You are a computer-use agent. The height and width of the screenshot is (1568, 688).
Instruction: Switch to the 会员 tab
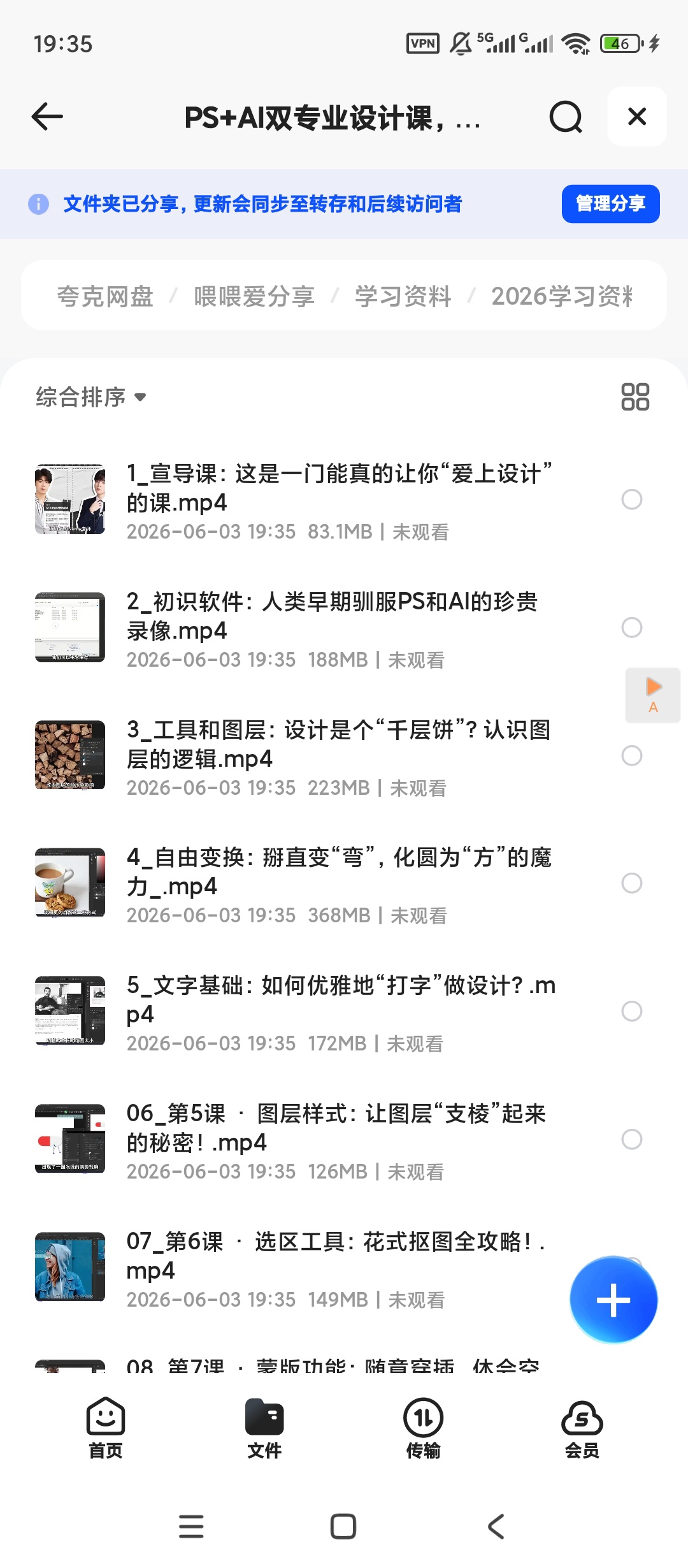(x=582, y=1428)
